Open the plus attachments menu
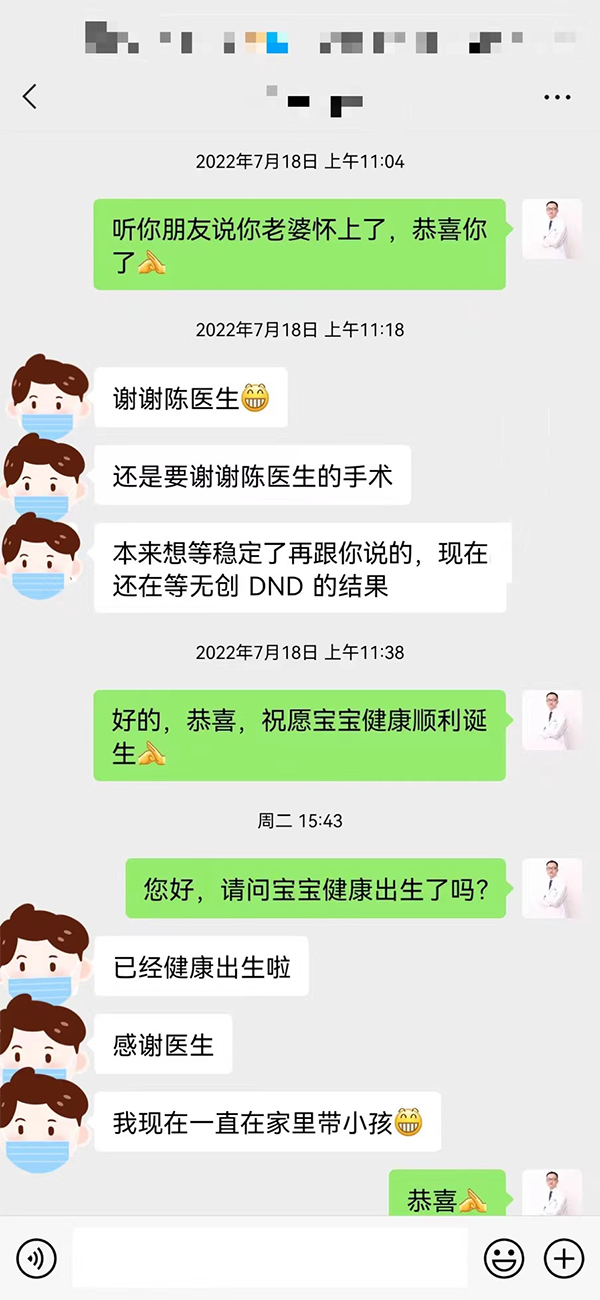Screen dimensions: 600x1300 563,1257
